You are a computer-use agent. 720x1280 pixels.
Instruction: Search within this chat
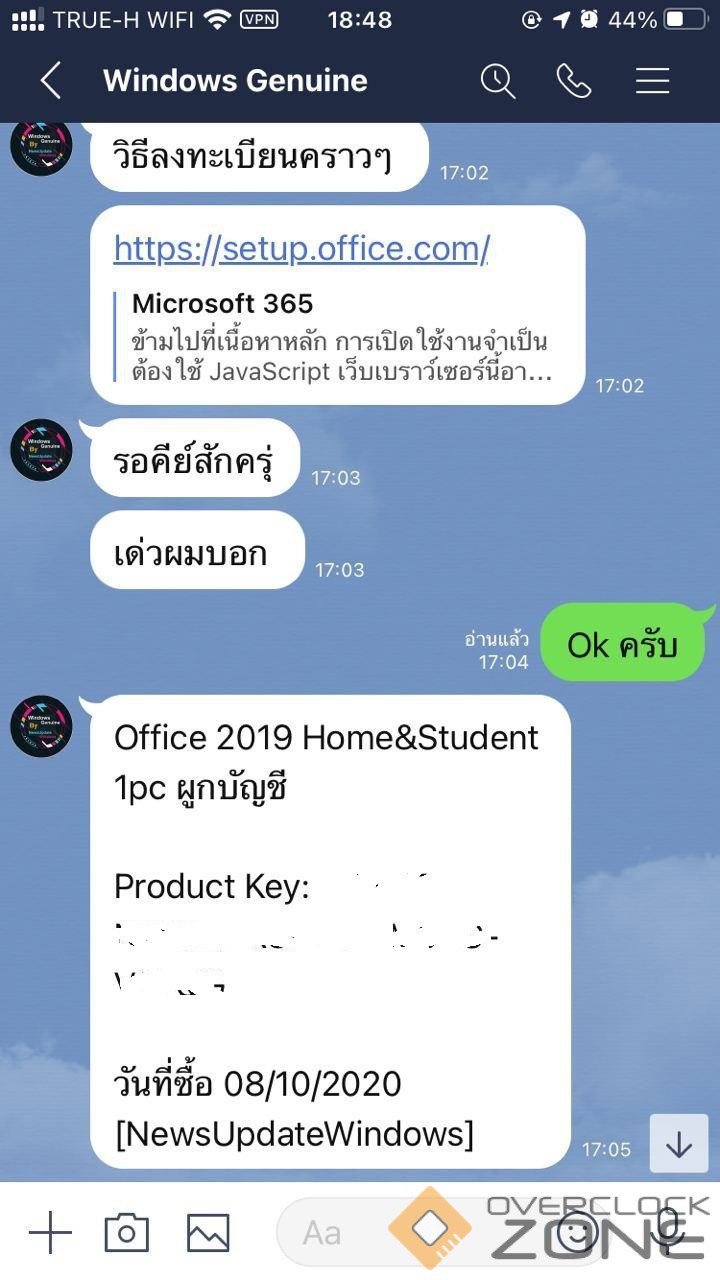click(497, 81)
